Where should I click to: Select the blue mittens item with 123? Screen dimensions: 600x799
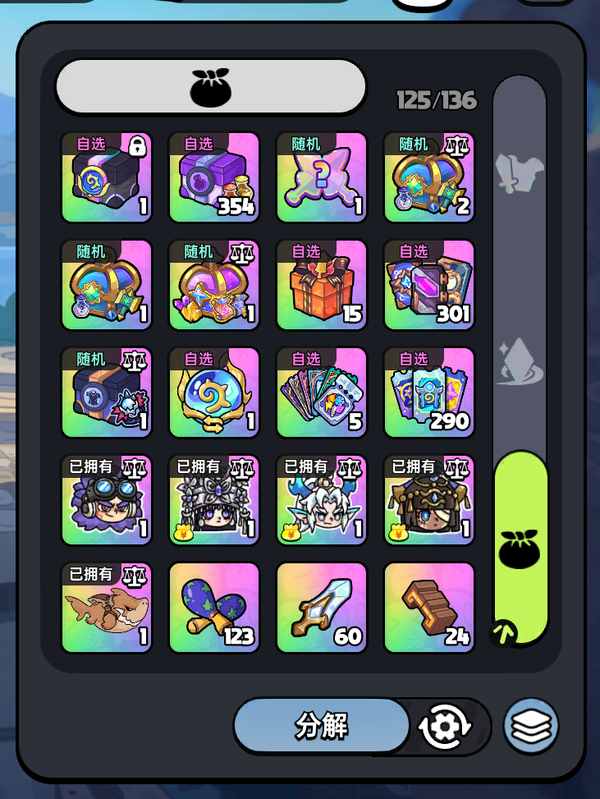[214, 608]
